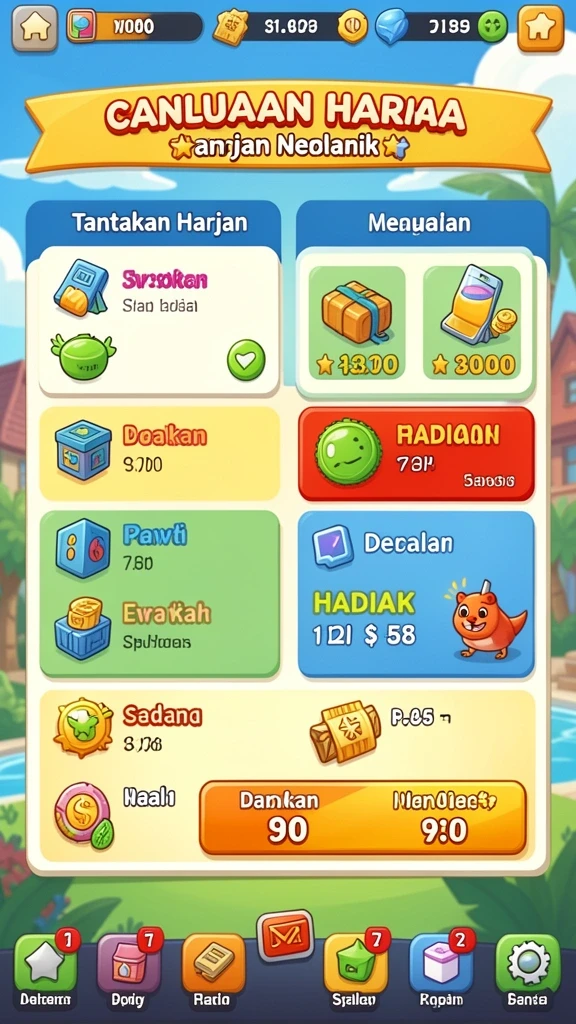Image resolution: width=576 pixels, height=1024 pixels.
Task: Tap the green add gems button
Action: coord(492,27)
